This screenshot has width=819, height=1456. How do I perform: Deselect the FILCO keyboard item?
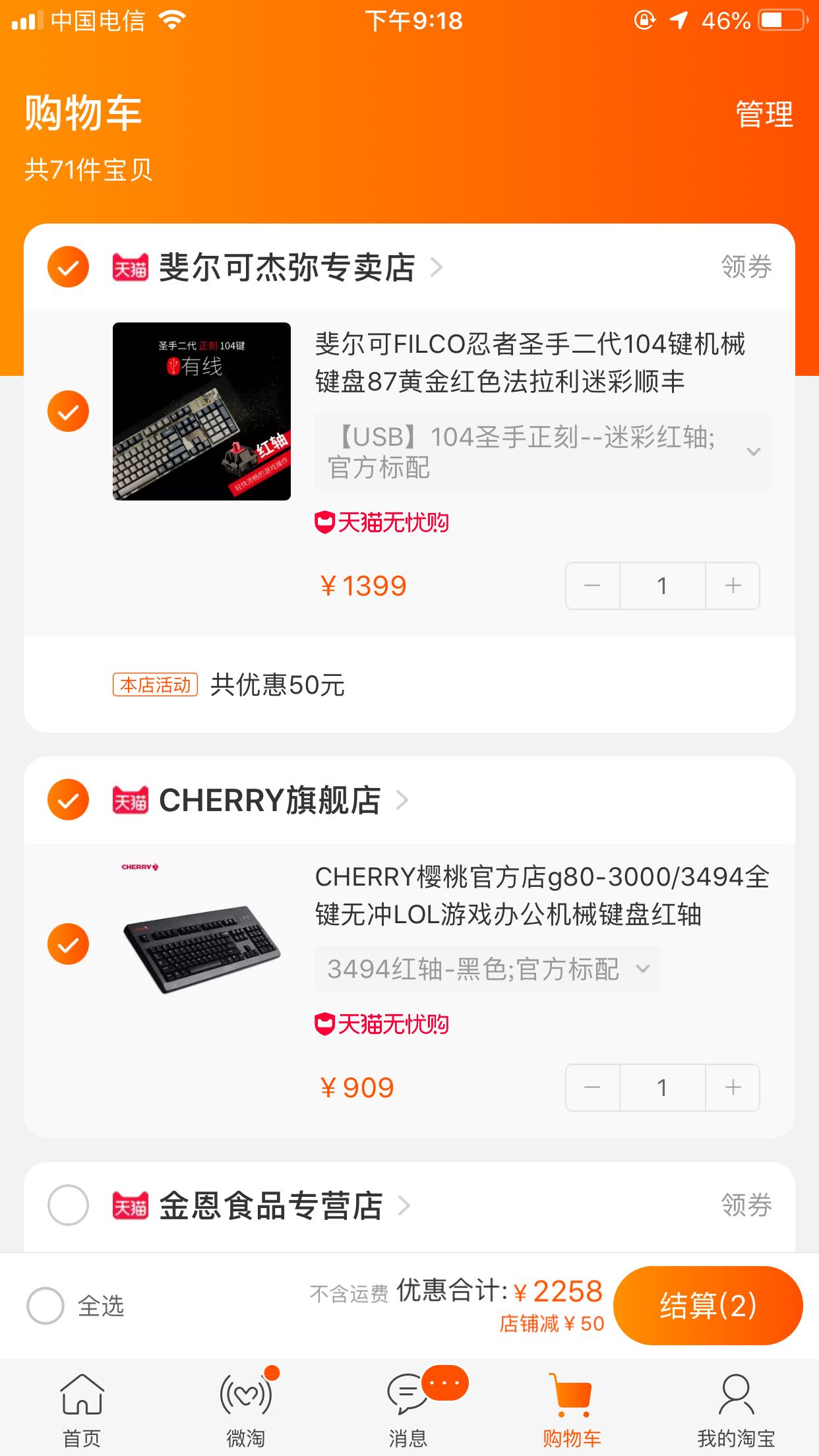[x=68, y=411]
